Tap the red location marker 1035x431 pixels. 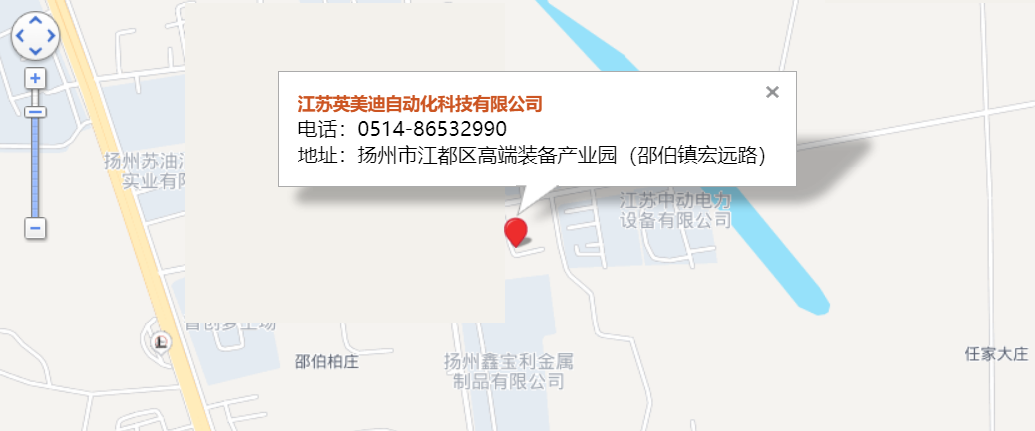tap(515, 230)
